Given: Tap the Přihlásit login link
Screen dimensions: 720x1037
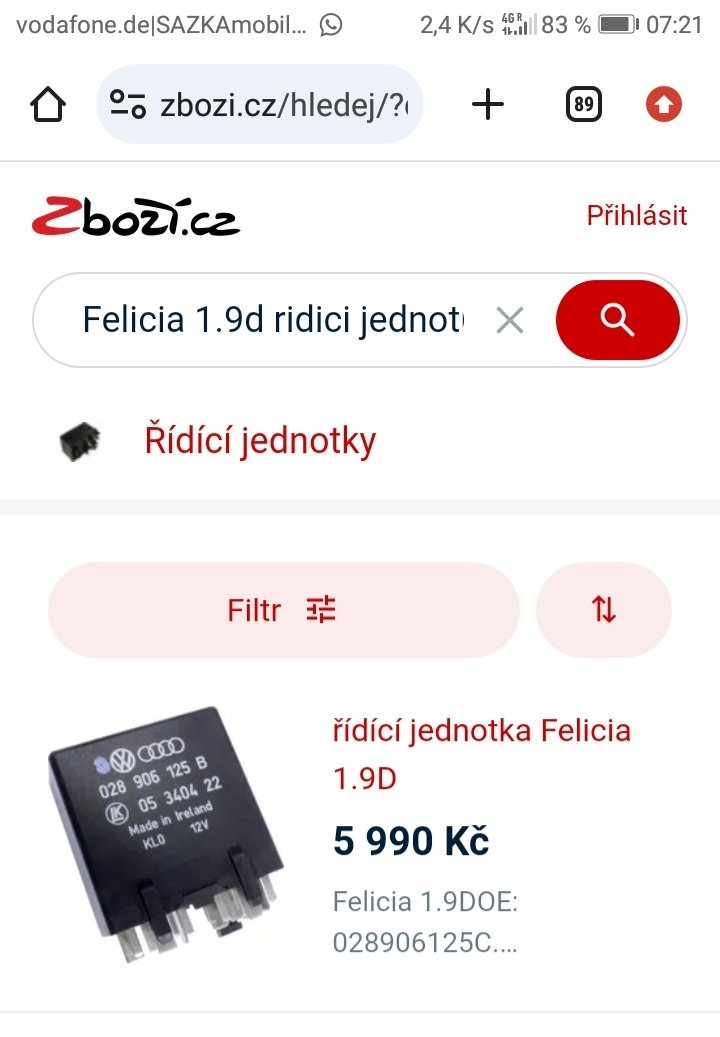Looking at the screenshot, I should tap(637, 215).
